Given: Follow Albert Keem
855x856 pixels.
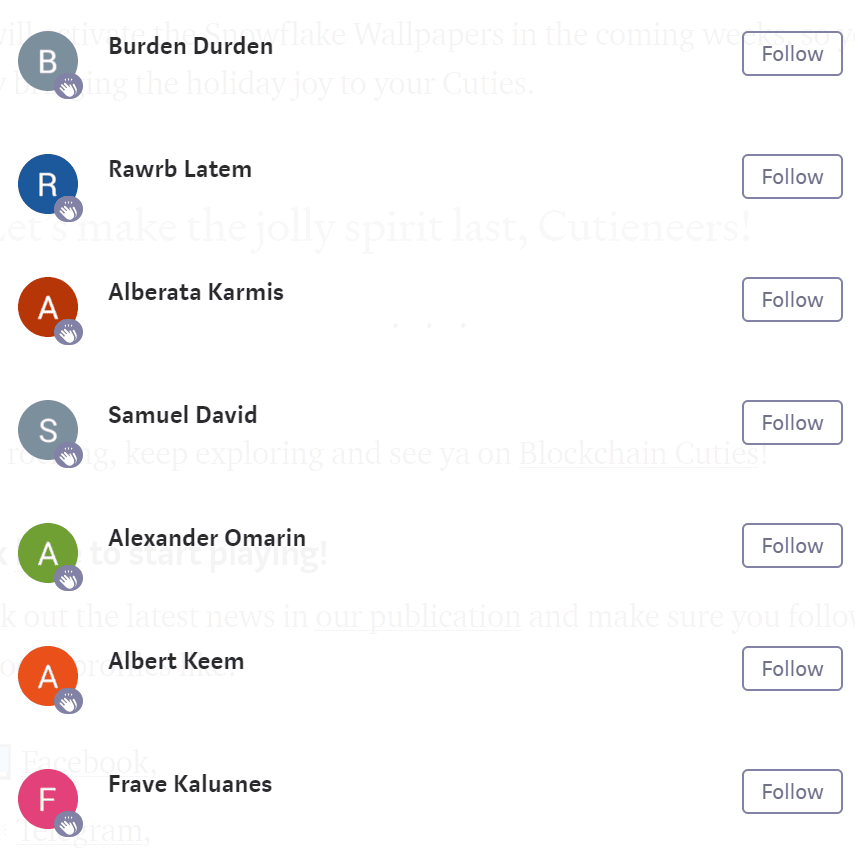Looking at the screenshot, I should click(792, 669).
